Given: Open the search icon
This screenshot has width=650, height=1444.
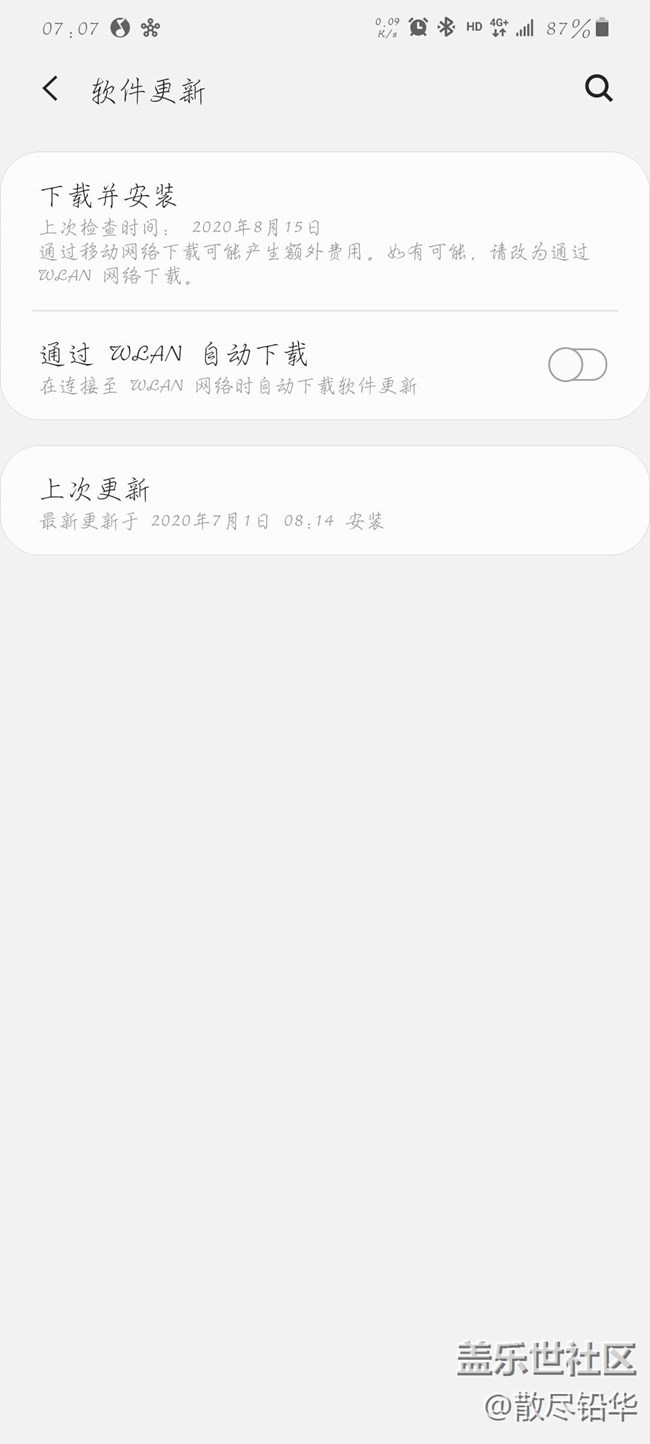Looking at the screenshot, I should (598, 89).
